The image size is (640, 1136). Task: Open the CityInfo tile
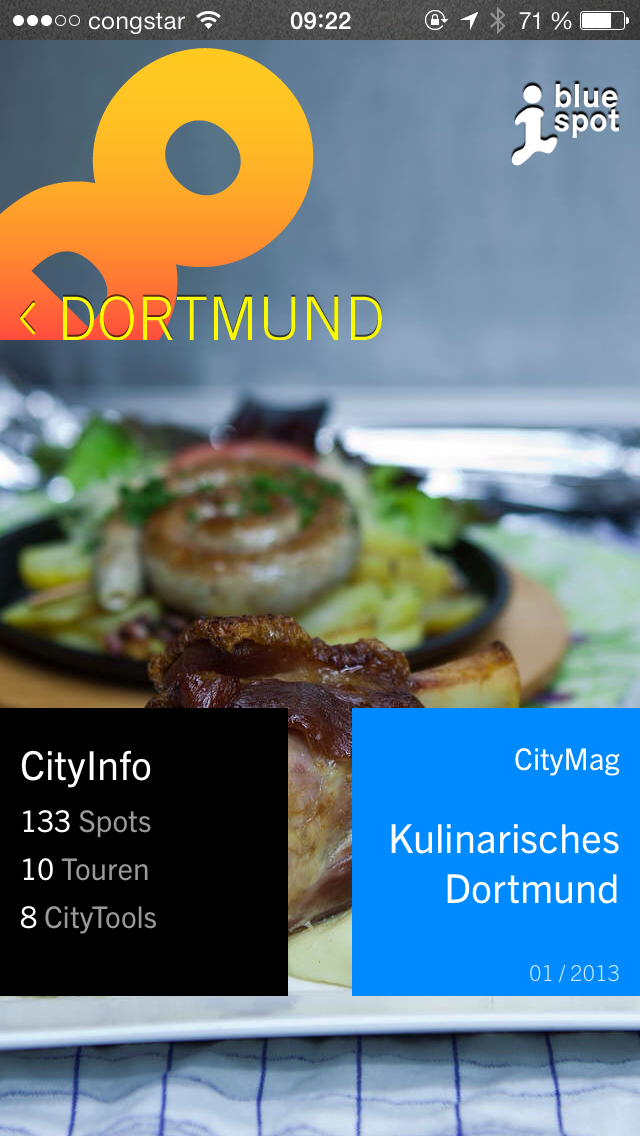coord(143,850)
